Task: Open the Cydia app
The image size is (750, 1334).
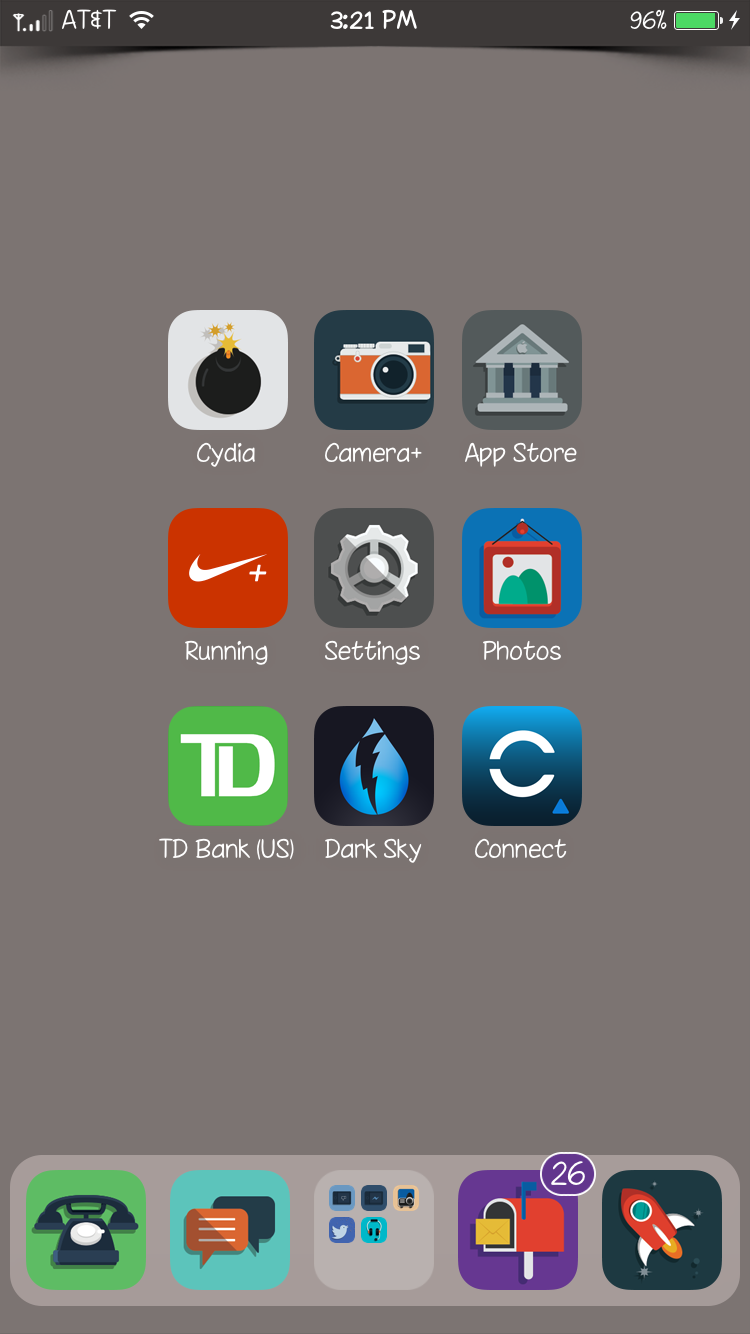Action: click(x=228, y=370)
